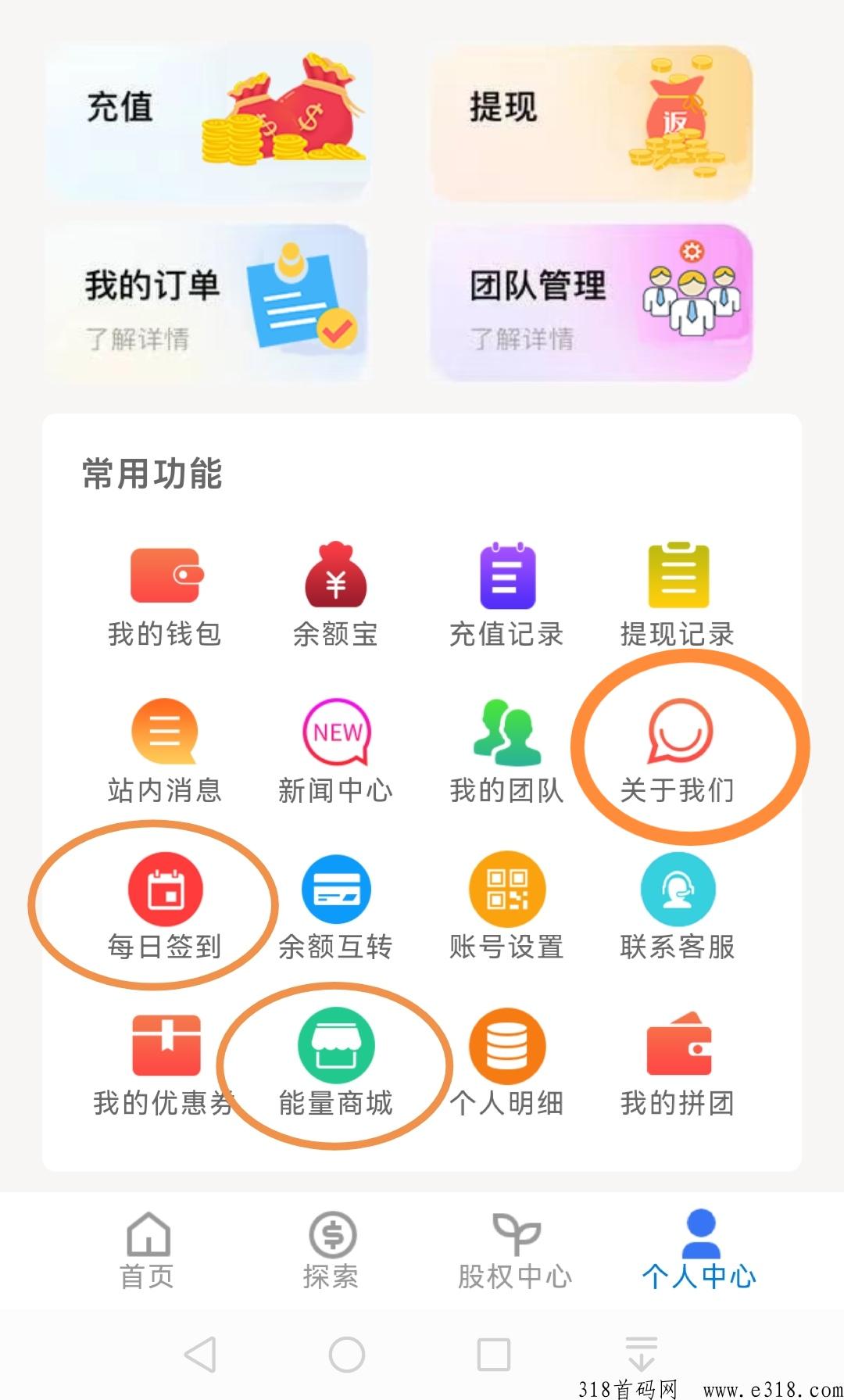Contact 联系客服 customer service

(678, 908)
